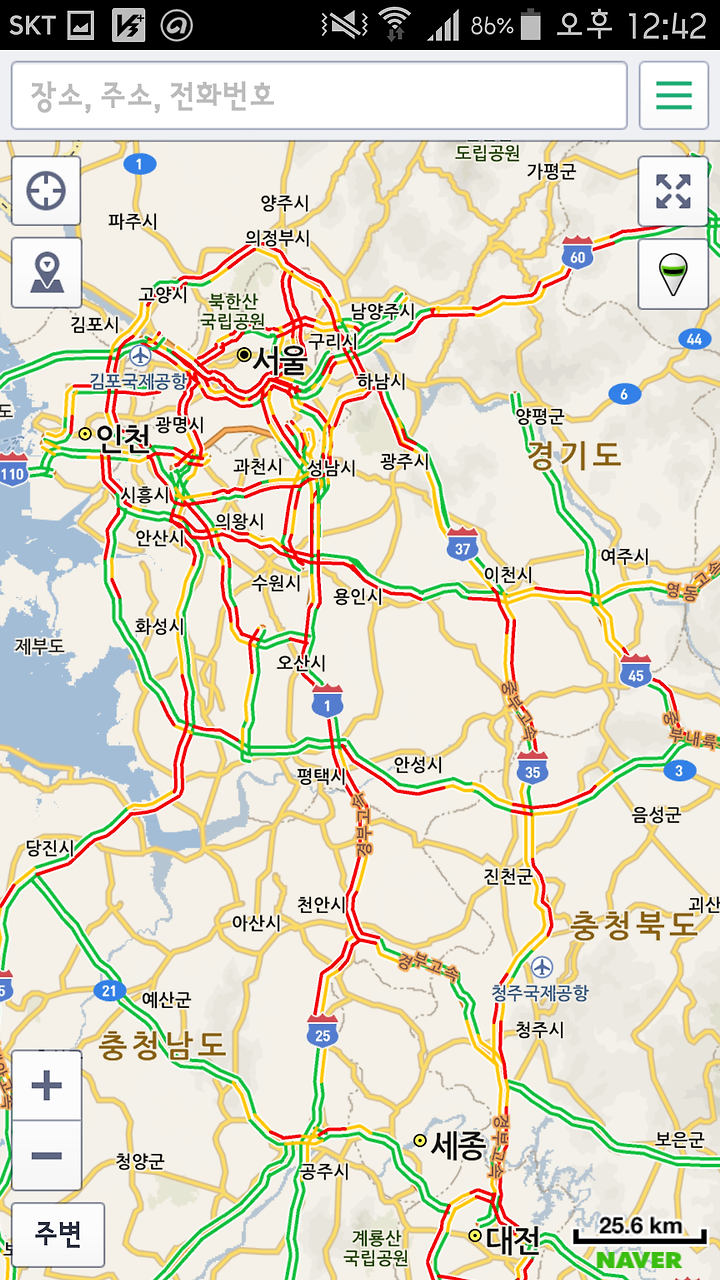Image resolution: width=720 pixels, height=1280 pixels.
Task: Open the saved places pin button
Action: pyautogui.click(x=47, y=273)
